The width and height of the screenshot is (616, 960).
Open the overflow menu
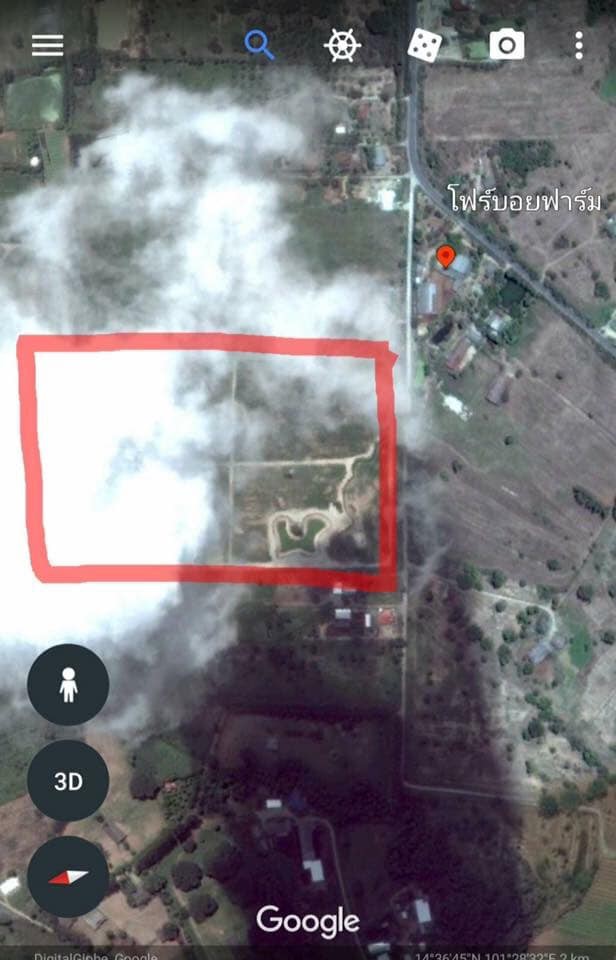coord(579,45)
